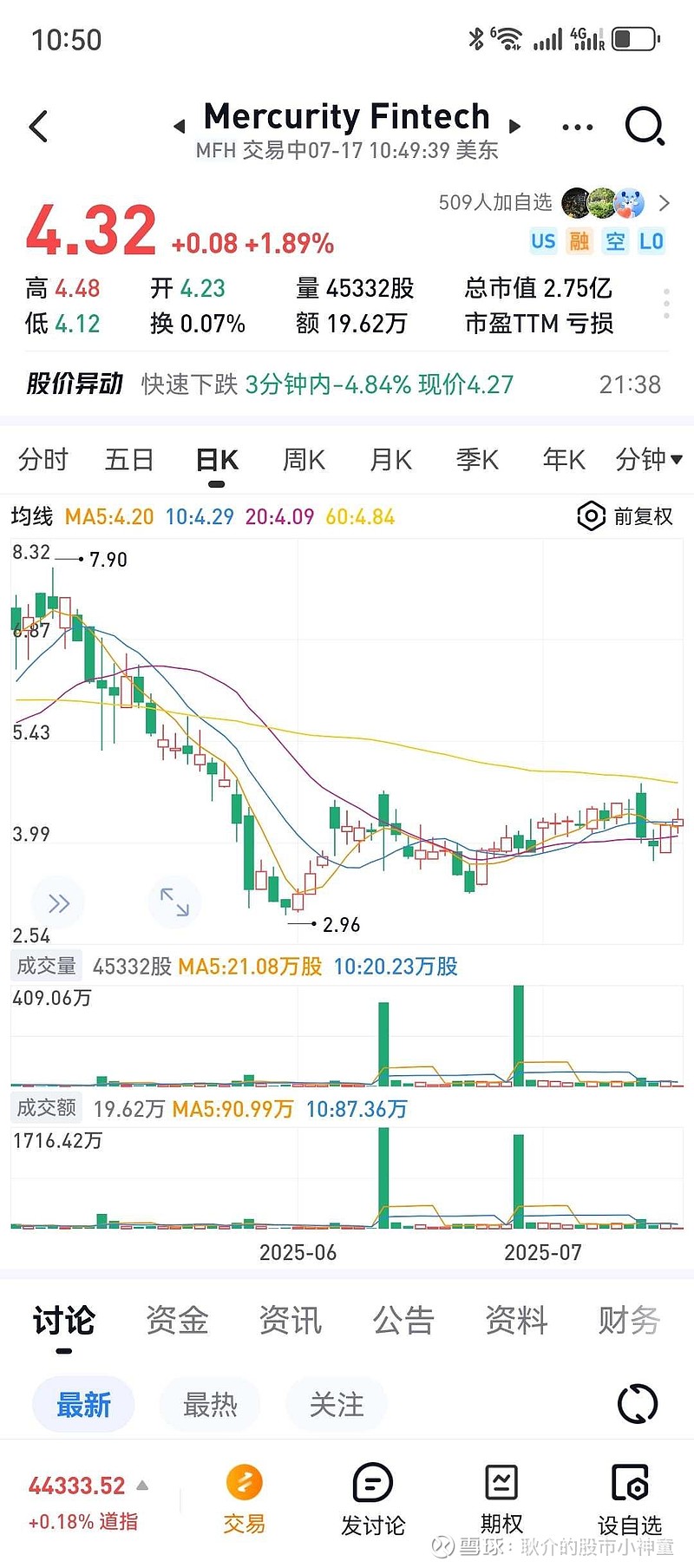Image resolution: width=694 pixels, height=1568 pixels.
Task: Switch to next stock with right arrow
Action: (x=514, y=127)
